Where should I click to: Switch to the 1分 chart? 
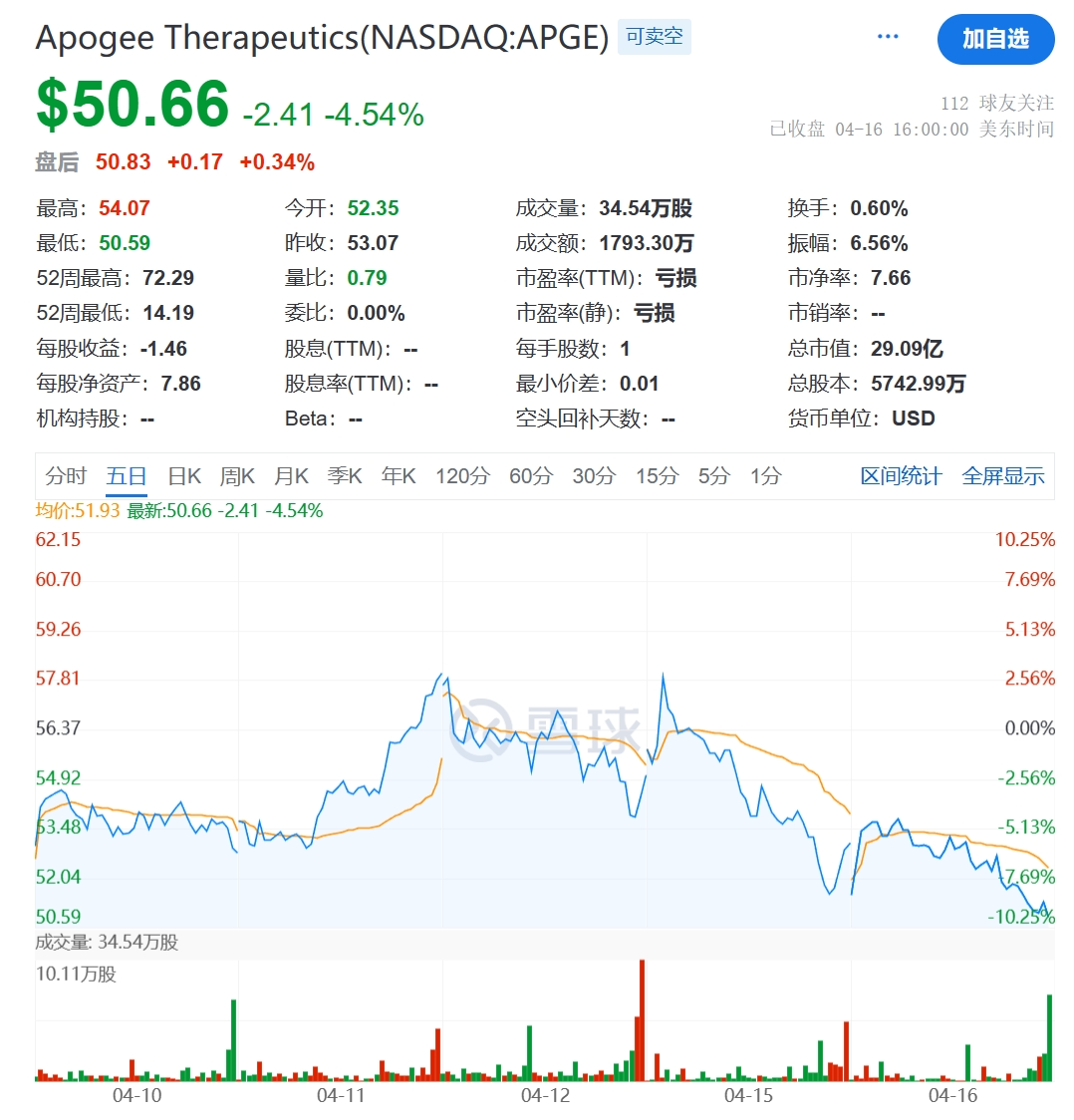(x=765, y=476)
